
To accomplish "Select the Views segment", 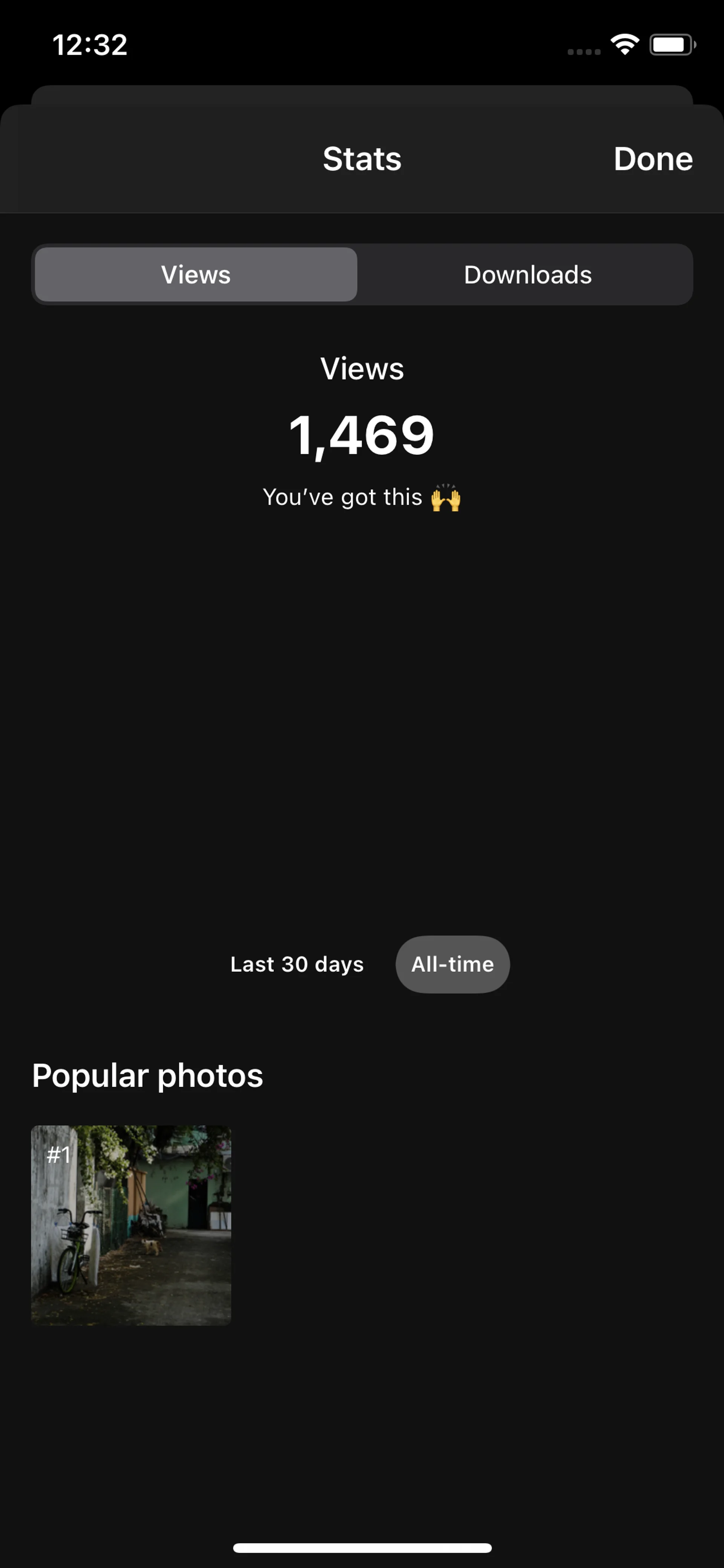I will pyautogui.click(x=196, y=275).
